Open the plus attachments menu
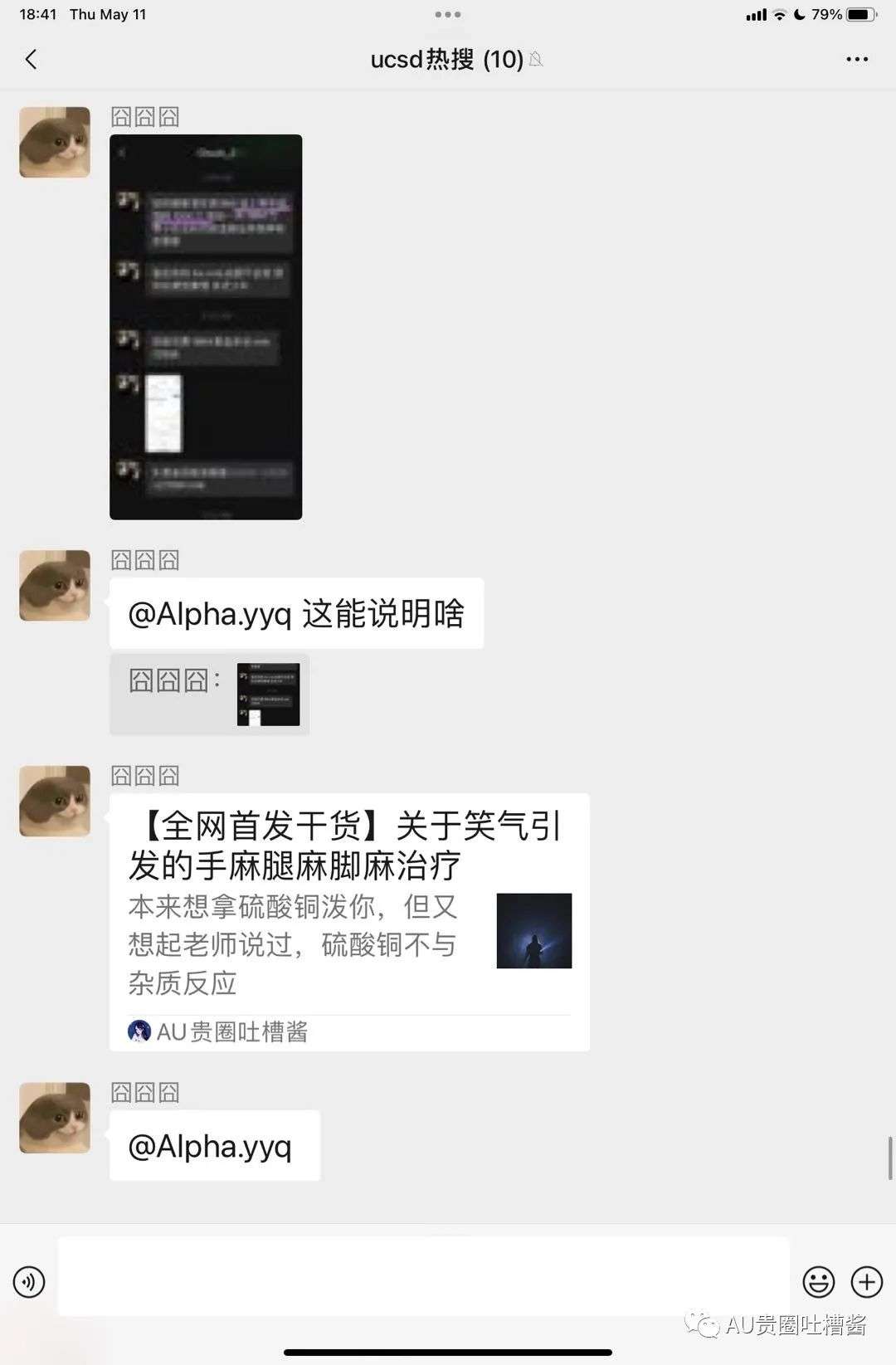The height and width of the screenshot is (1365, 896). point(867,1282)
